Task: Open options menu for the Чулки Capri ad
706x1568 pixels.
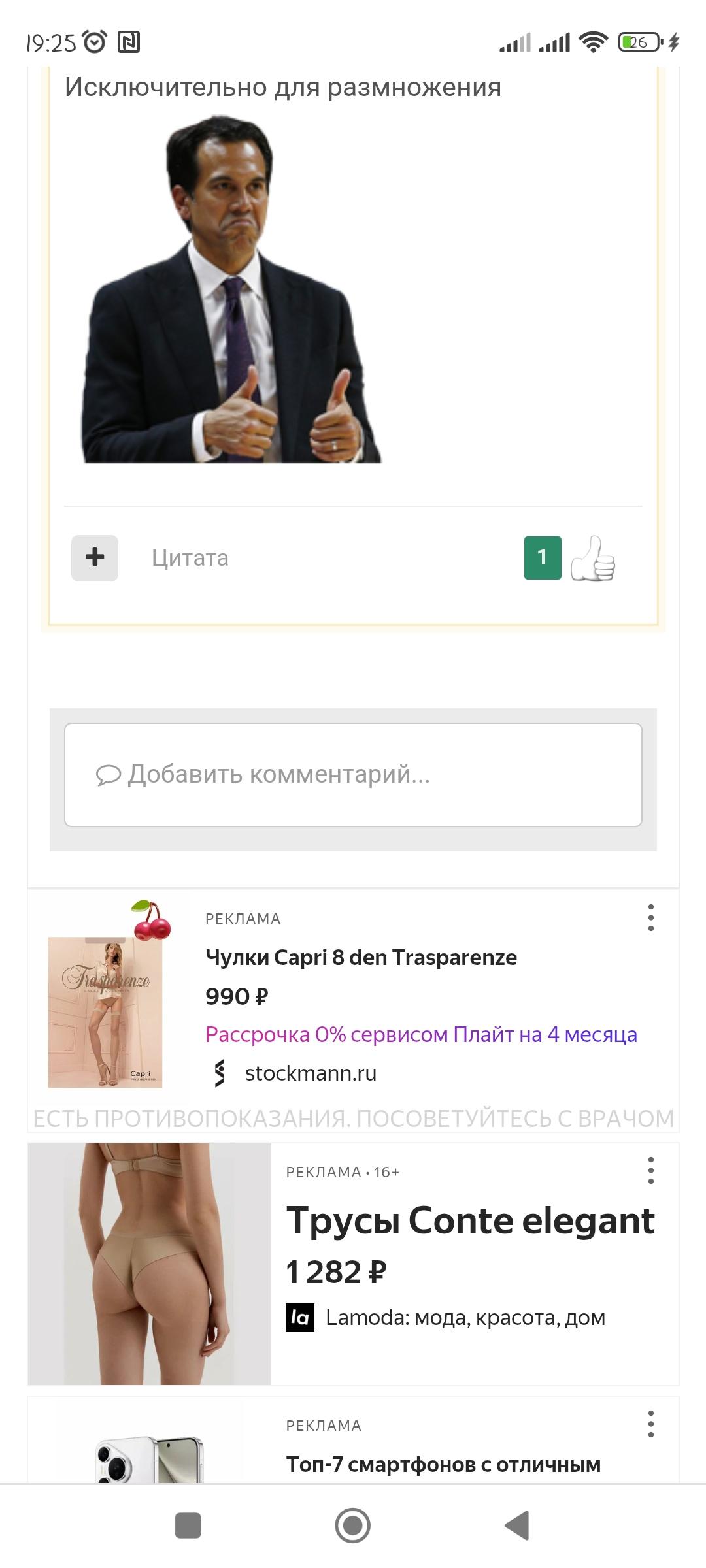Action: coord(650,918)
